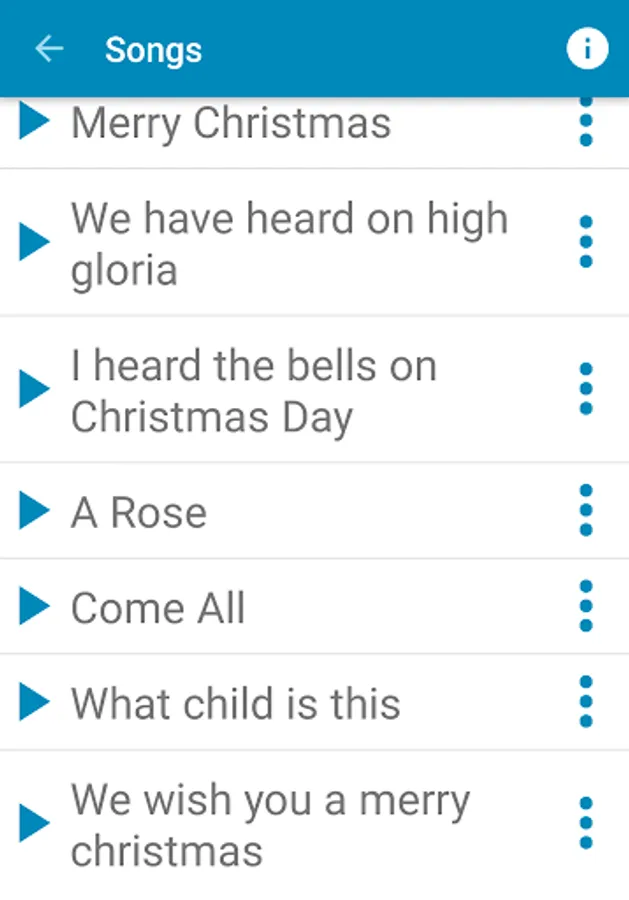Play What child is this
The height and width of the screenshot is (900, 629).
pos(35,702)
